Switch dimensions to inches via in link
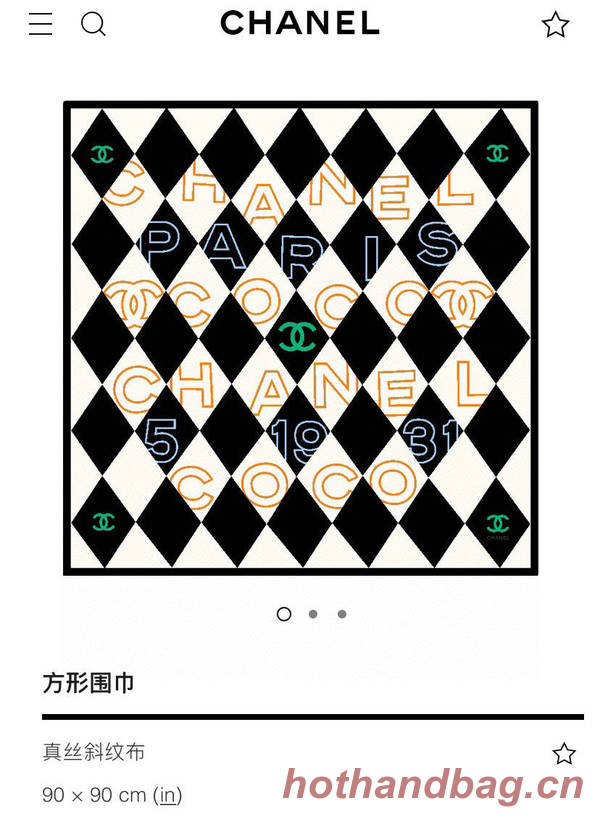The height and width of the screenshot is (814, 600). pos(169,795)
